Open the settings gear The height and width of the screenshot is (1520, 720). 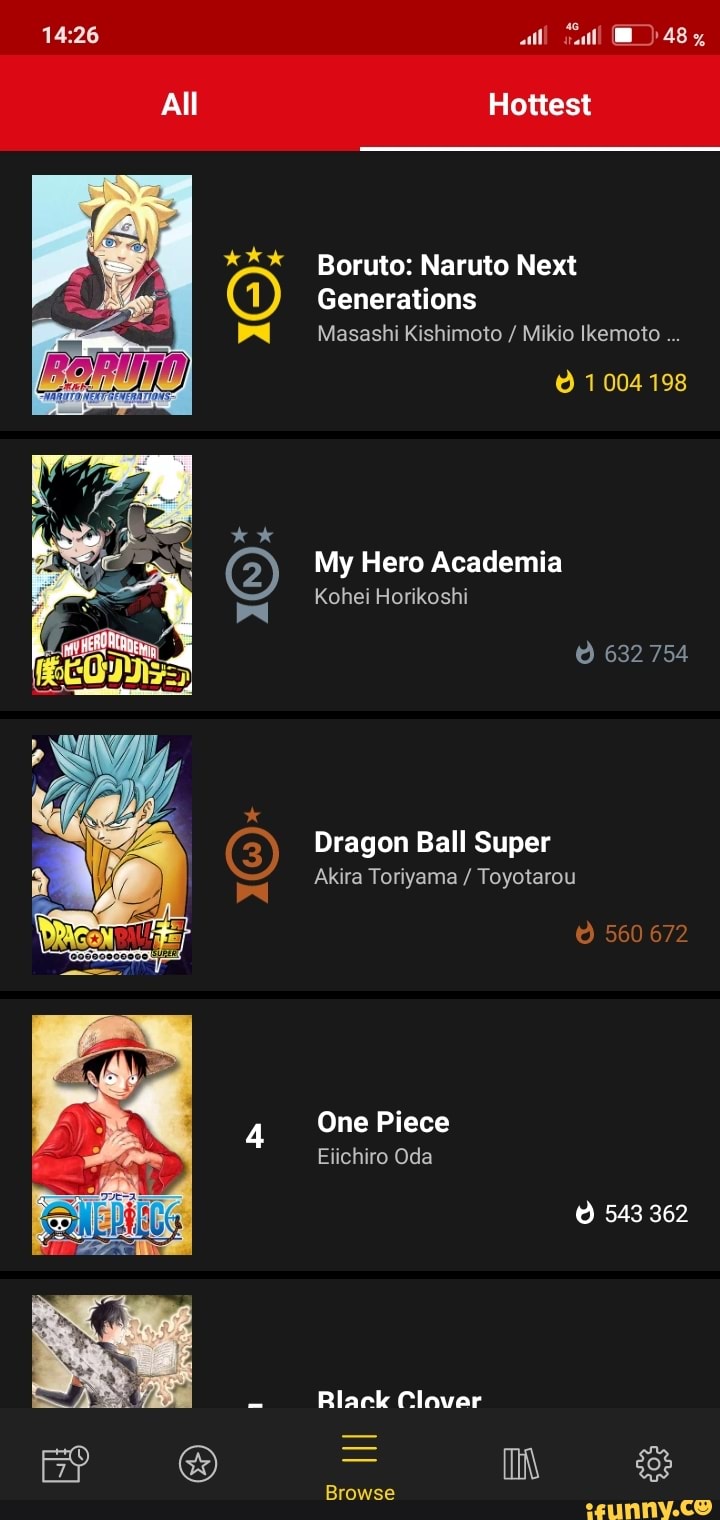point(654,1464)
